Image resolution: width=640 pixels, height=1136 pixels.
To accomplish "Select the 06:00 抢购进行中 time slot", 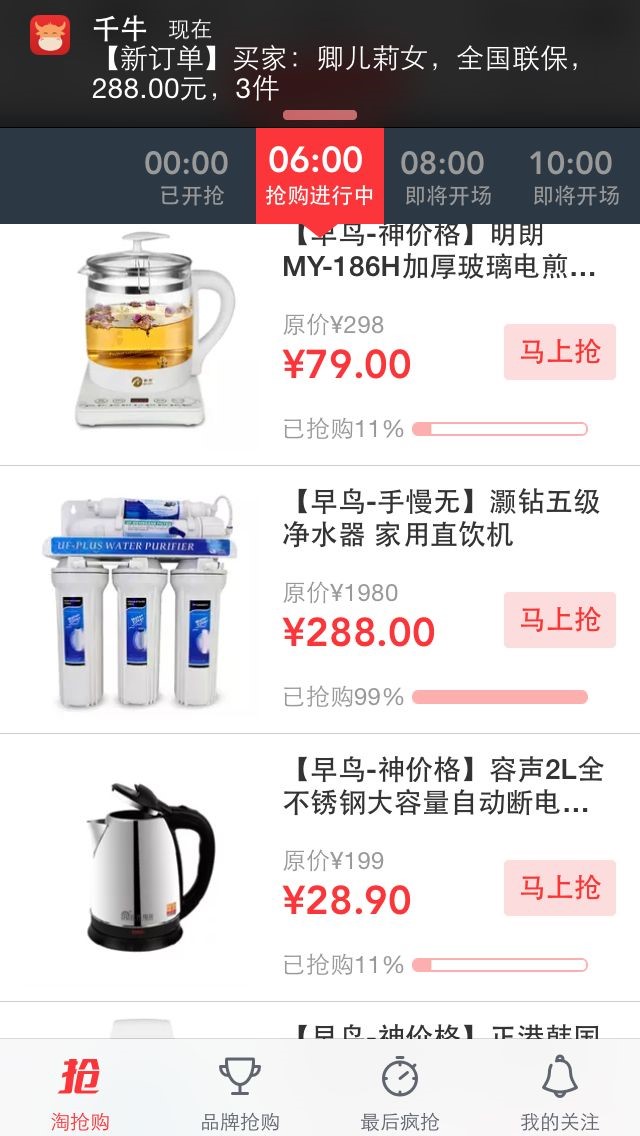I will (319, 176).
